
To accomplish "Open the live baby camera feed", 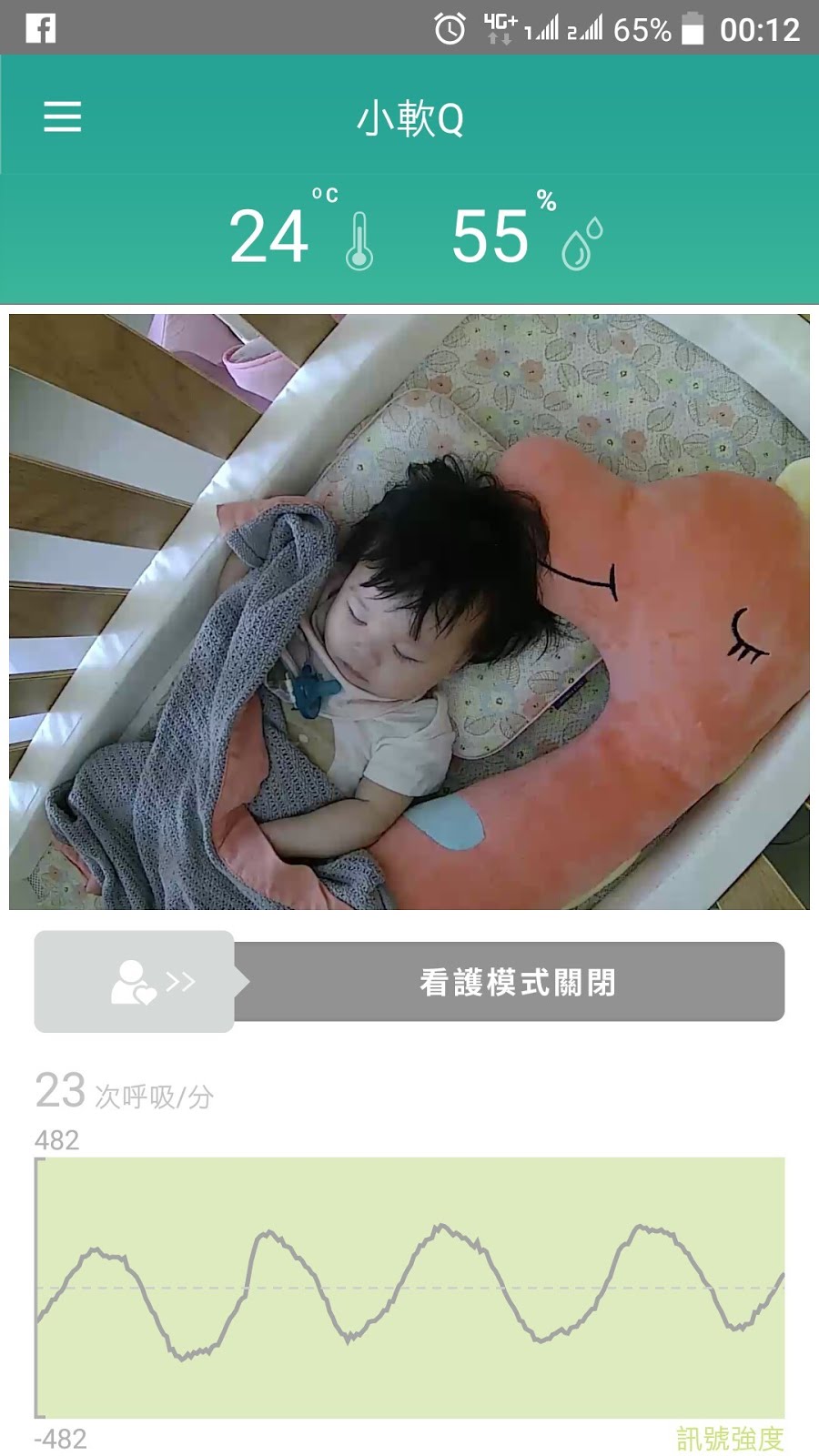I will [x=409, y=612].
